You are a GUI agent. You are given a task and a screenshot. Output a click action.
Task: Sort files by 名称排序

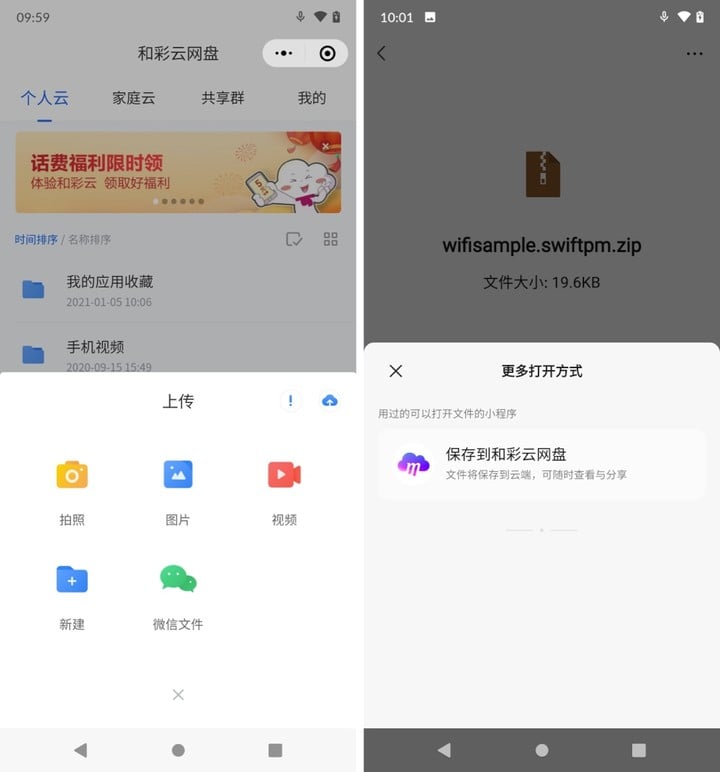pyautogui.click(x=90, y=240)
